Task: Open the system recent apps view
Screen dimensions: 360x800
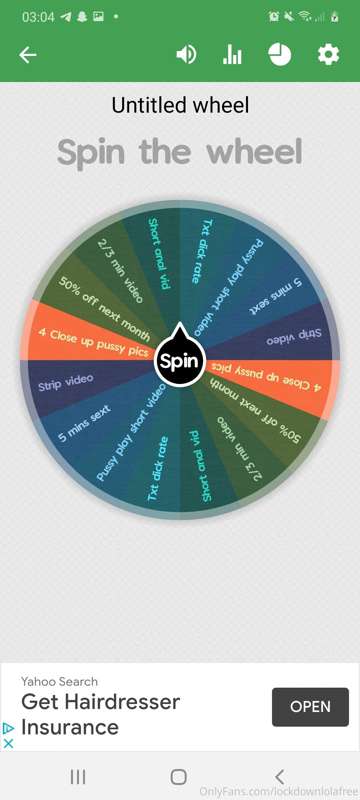Action: (78, 777)
